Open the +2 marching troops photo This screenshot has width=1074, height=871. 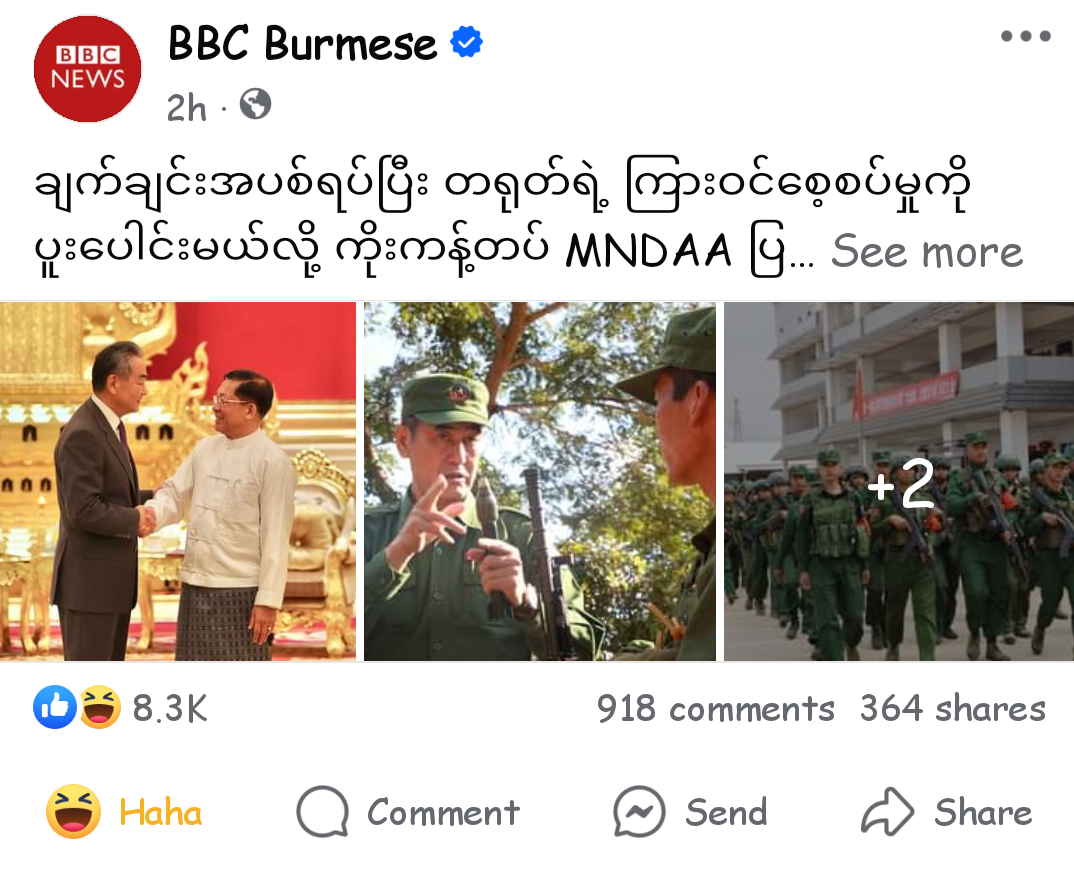[x=898, y=481]
